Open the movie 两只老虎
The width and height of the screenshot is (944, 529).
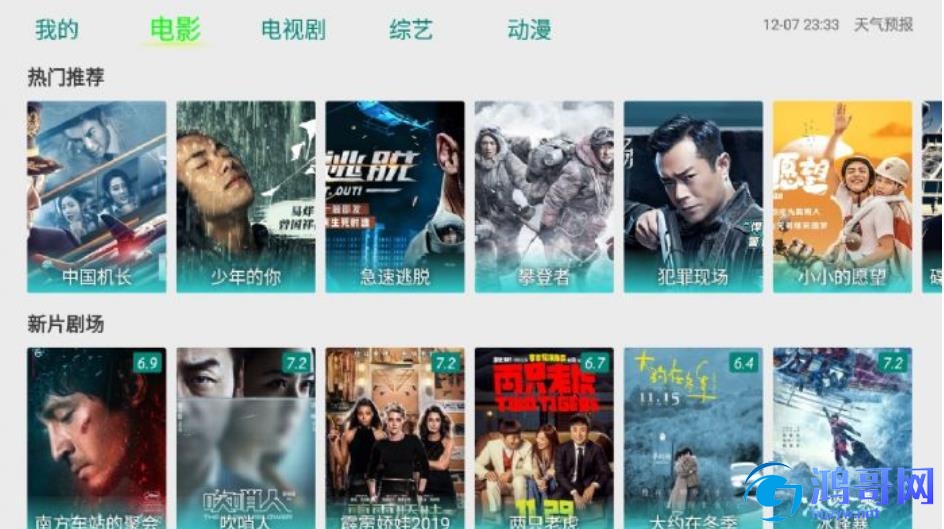pos(543,438)
